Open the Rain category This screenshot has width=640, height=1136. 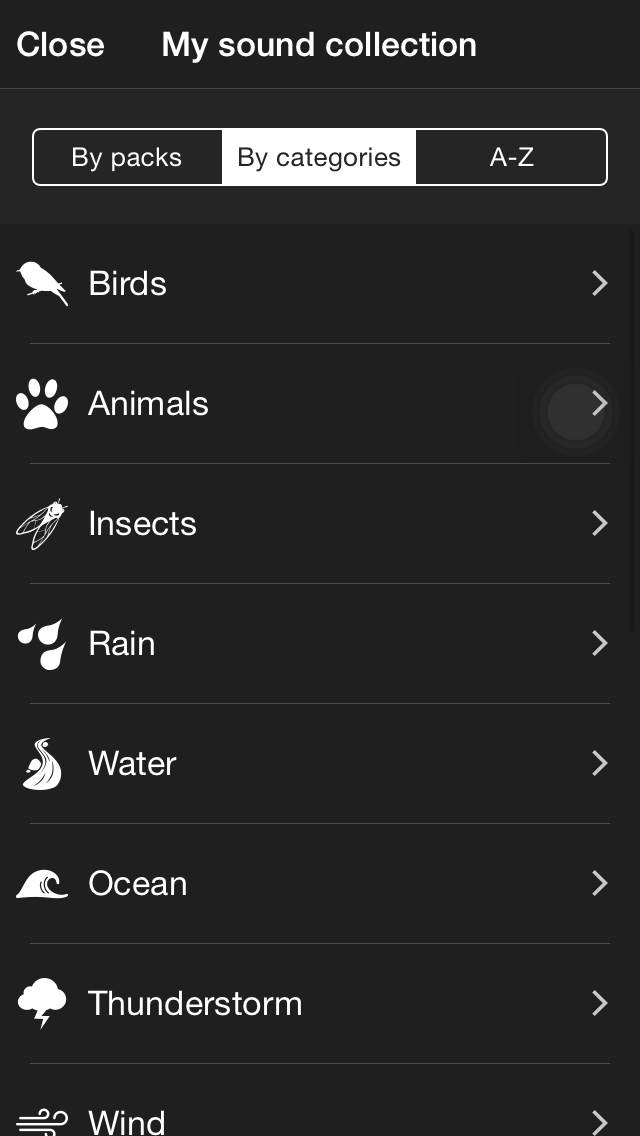point(320,644)
